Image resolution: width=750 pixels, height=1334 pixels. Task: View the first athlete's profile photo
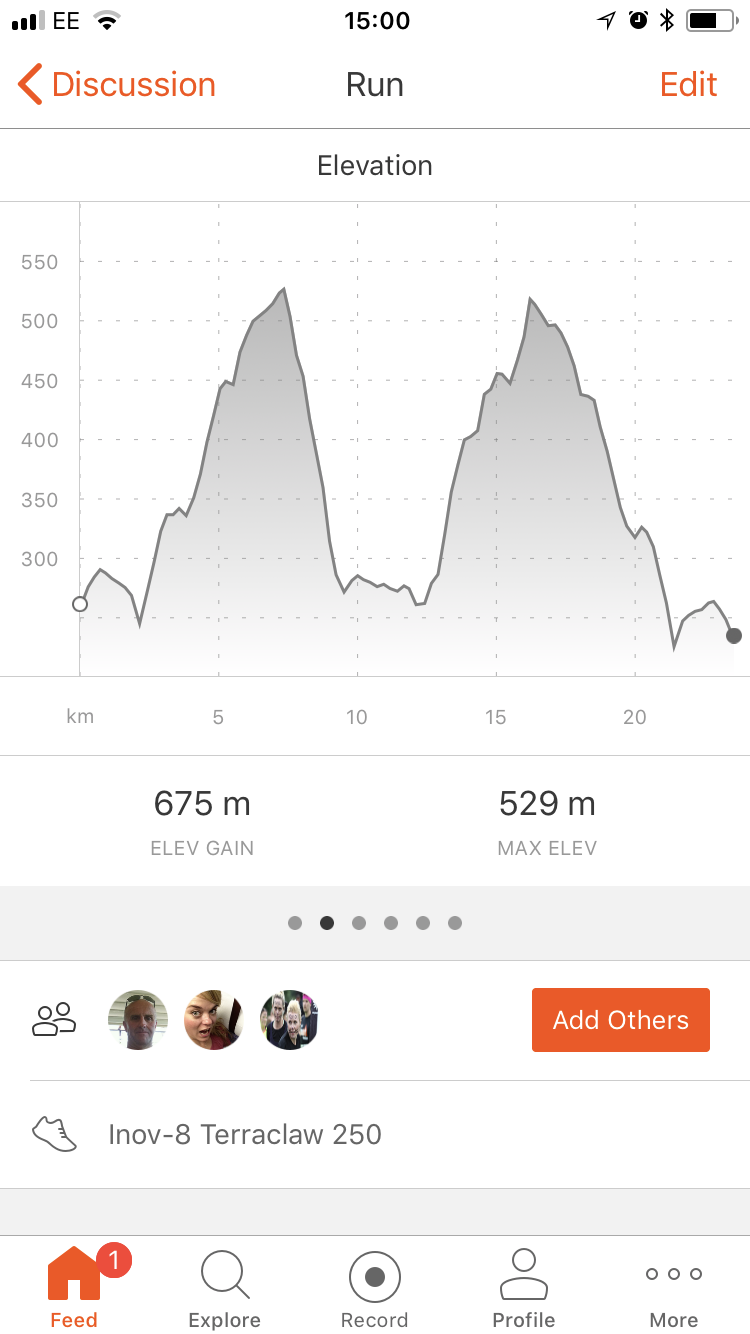click(138, 1020)
